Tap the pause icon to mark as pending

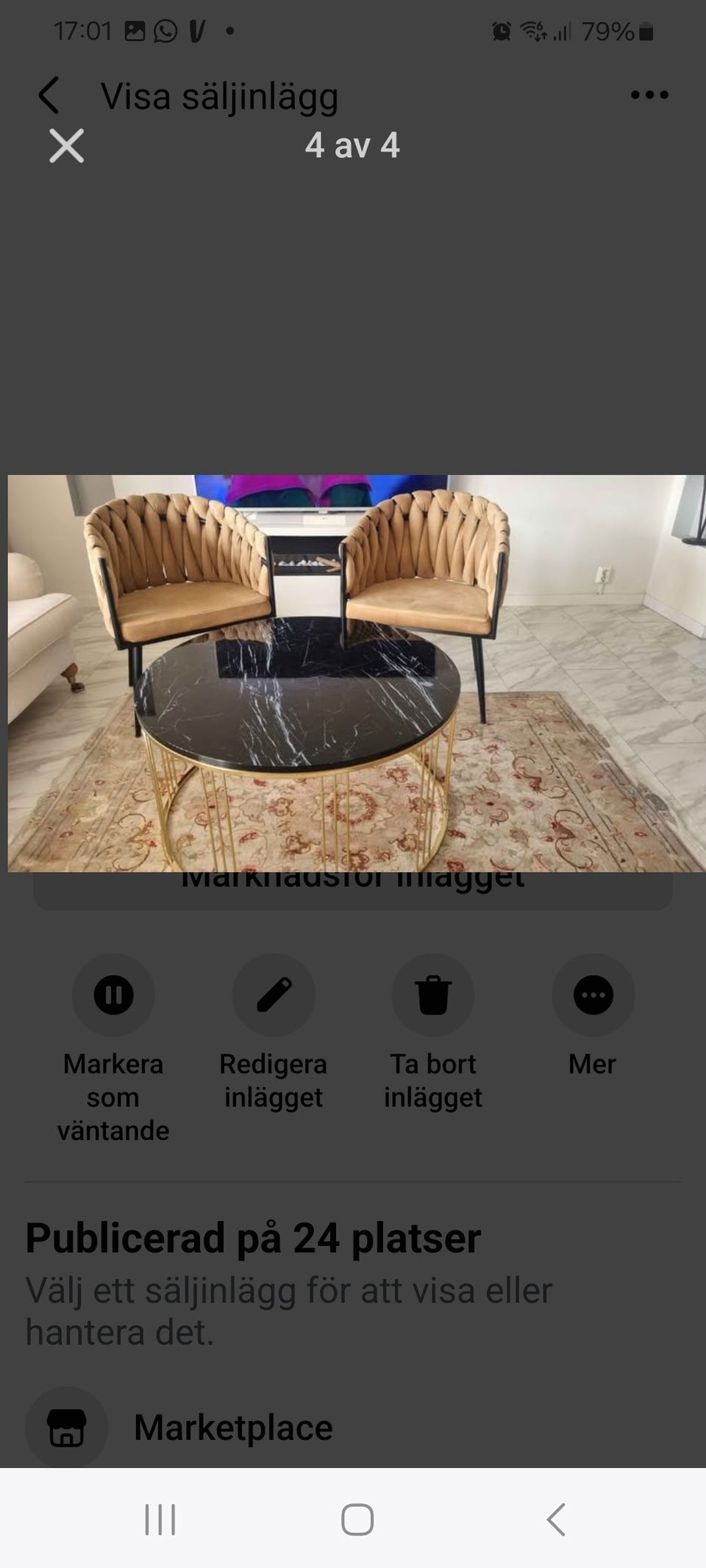[x=113, y=995]
